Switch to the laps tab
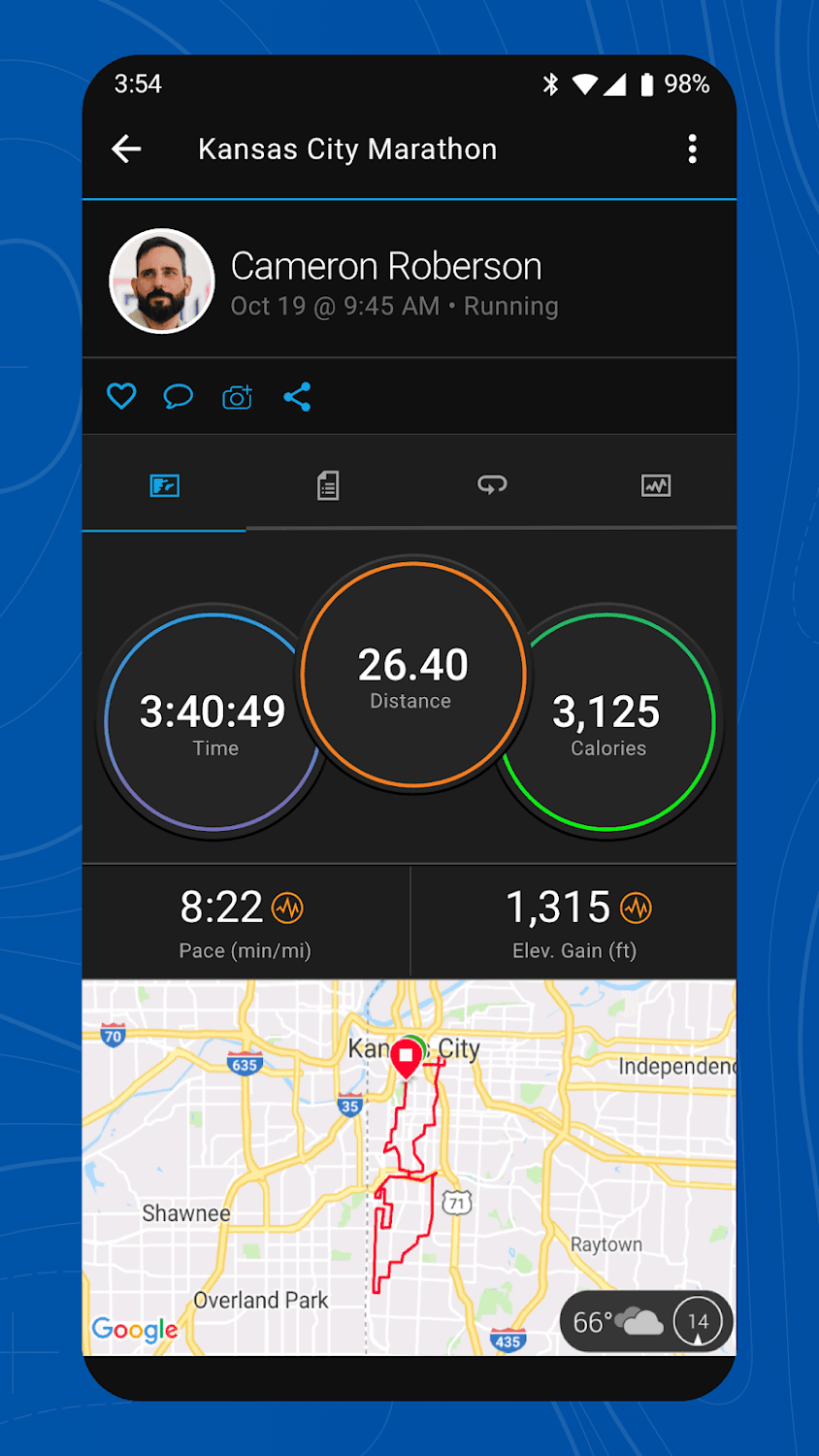Screen dimensions: 819x1456 pos(492,485)
